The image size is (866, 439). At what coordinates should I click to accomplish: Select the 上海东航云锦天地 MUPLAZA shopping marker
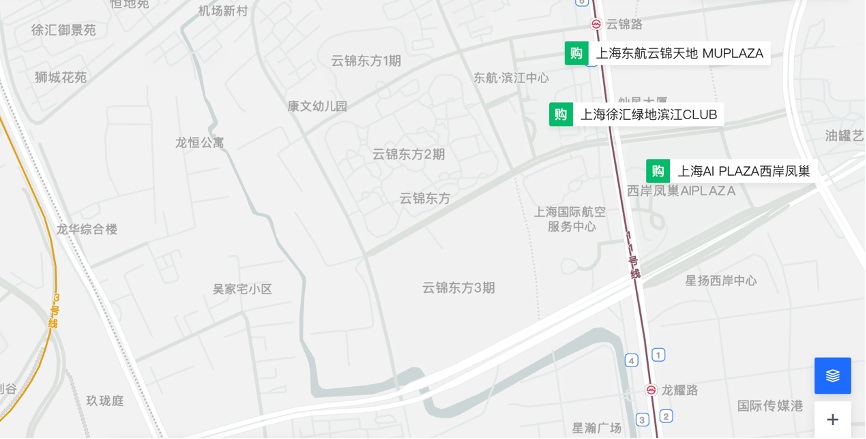click(x=576, y=53)
